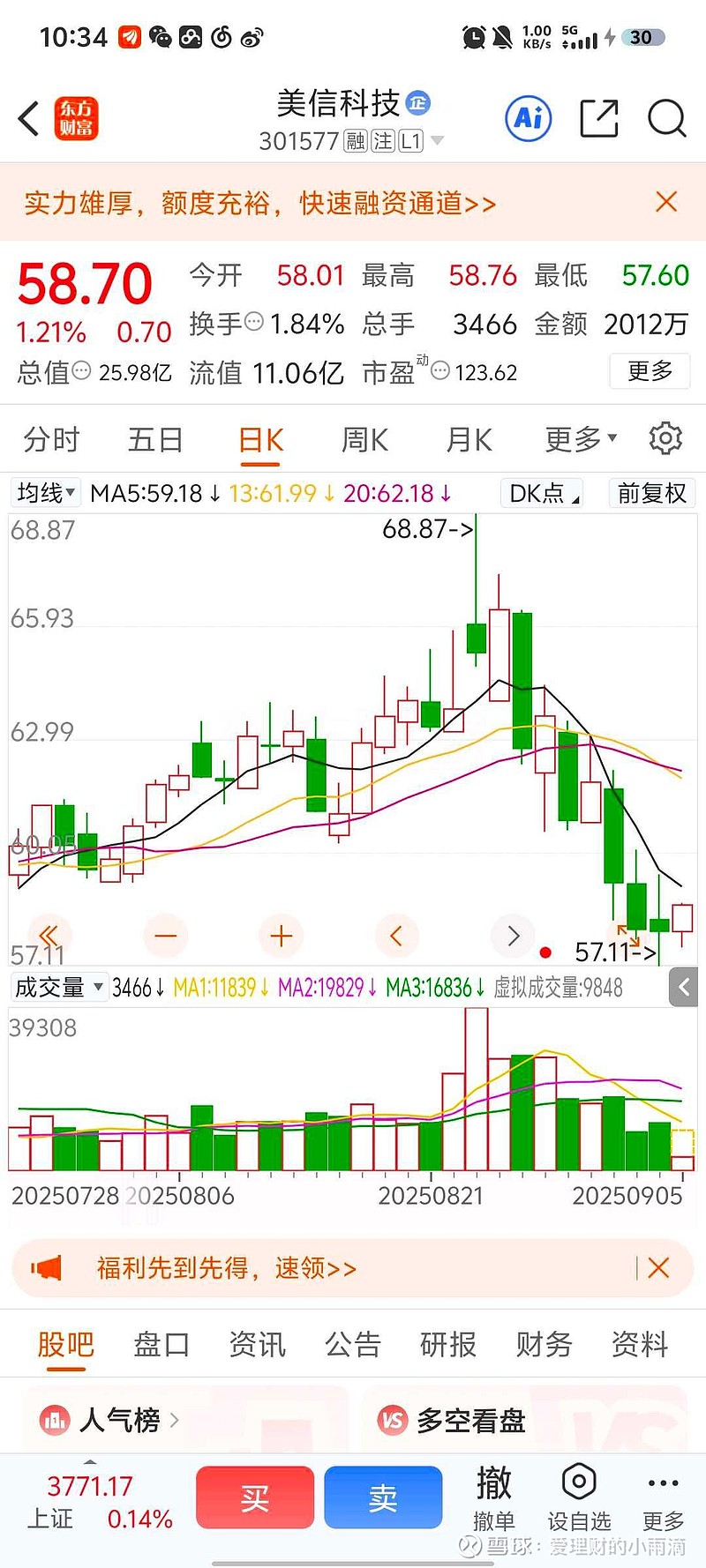Image resolution: width=706 pixels, height=1568 pixels.
Task: Tap the red 买 buy button
Action: [255, 1497]
